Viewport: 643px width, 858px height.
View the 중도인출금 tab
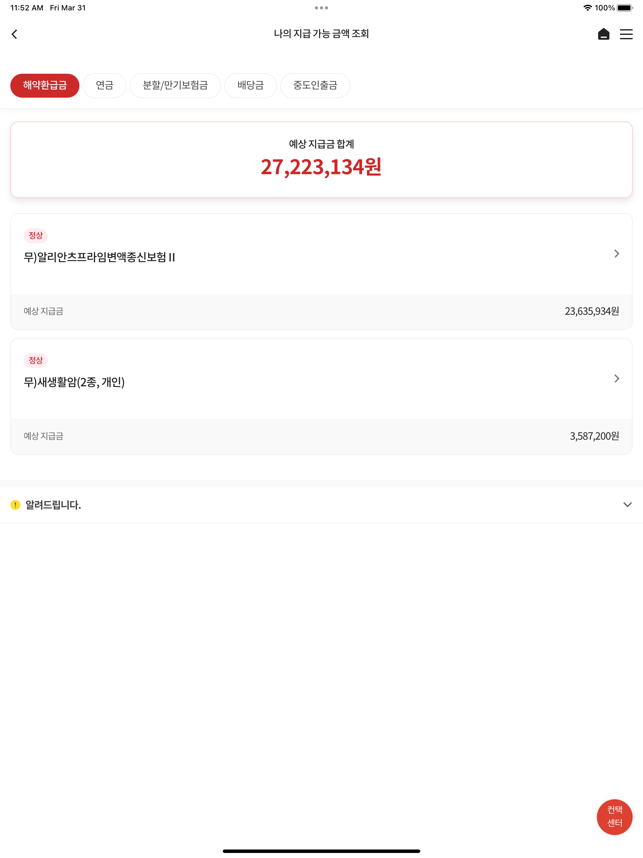tap(315, 86)
